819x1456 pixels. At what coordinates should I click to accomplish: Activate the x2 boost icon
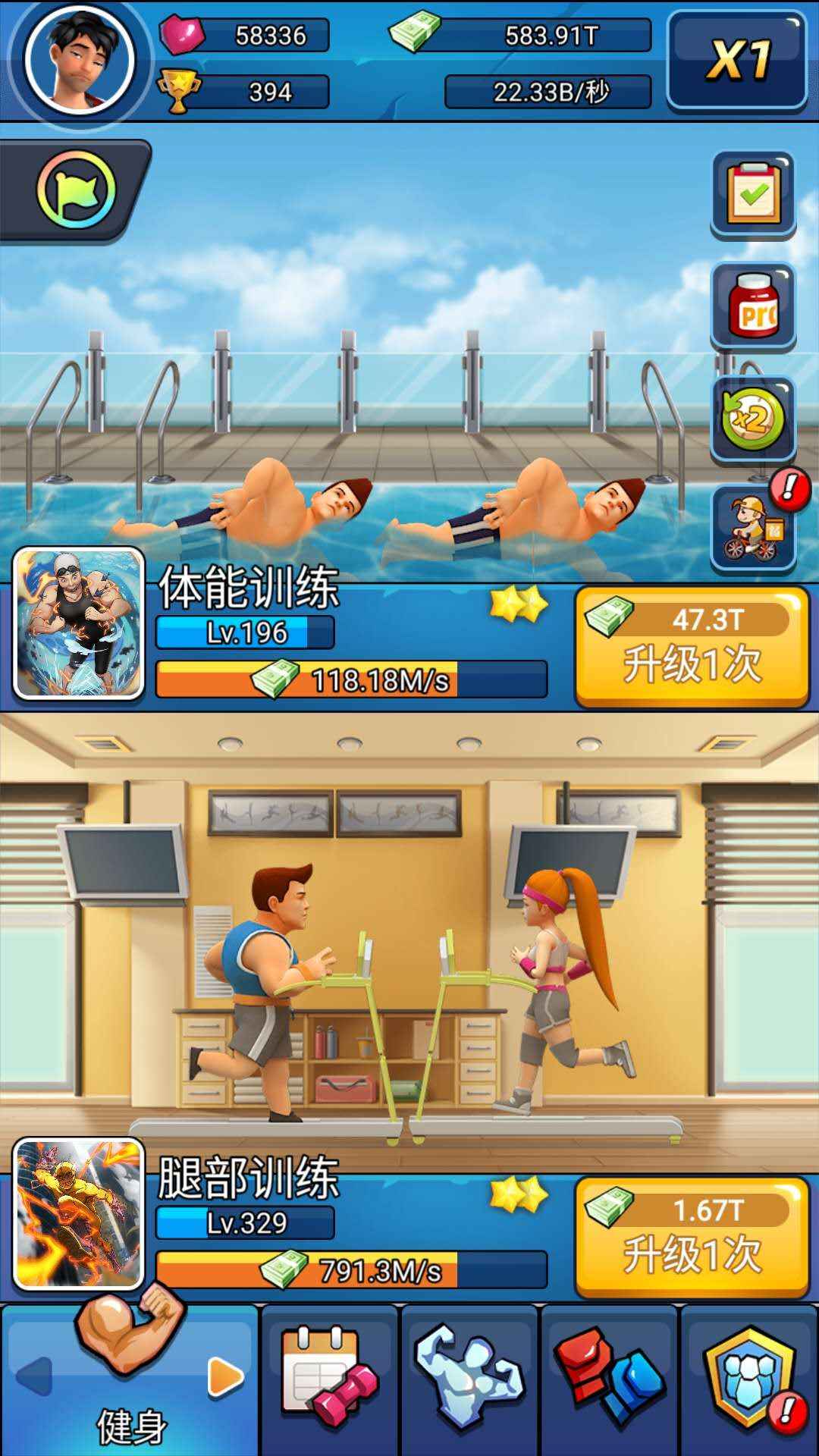pyautogui.click(x=752, y=419)
